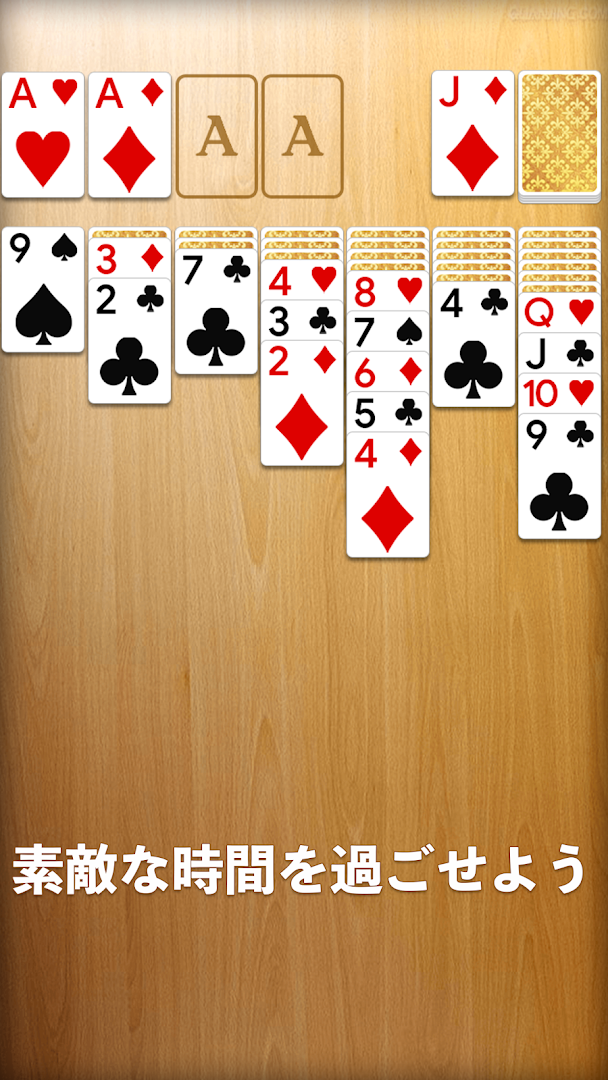Tap the ace of hearts foundation pile

(x=43, y=135)
